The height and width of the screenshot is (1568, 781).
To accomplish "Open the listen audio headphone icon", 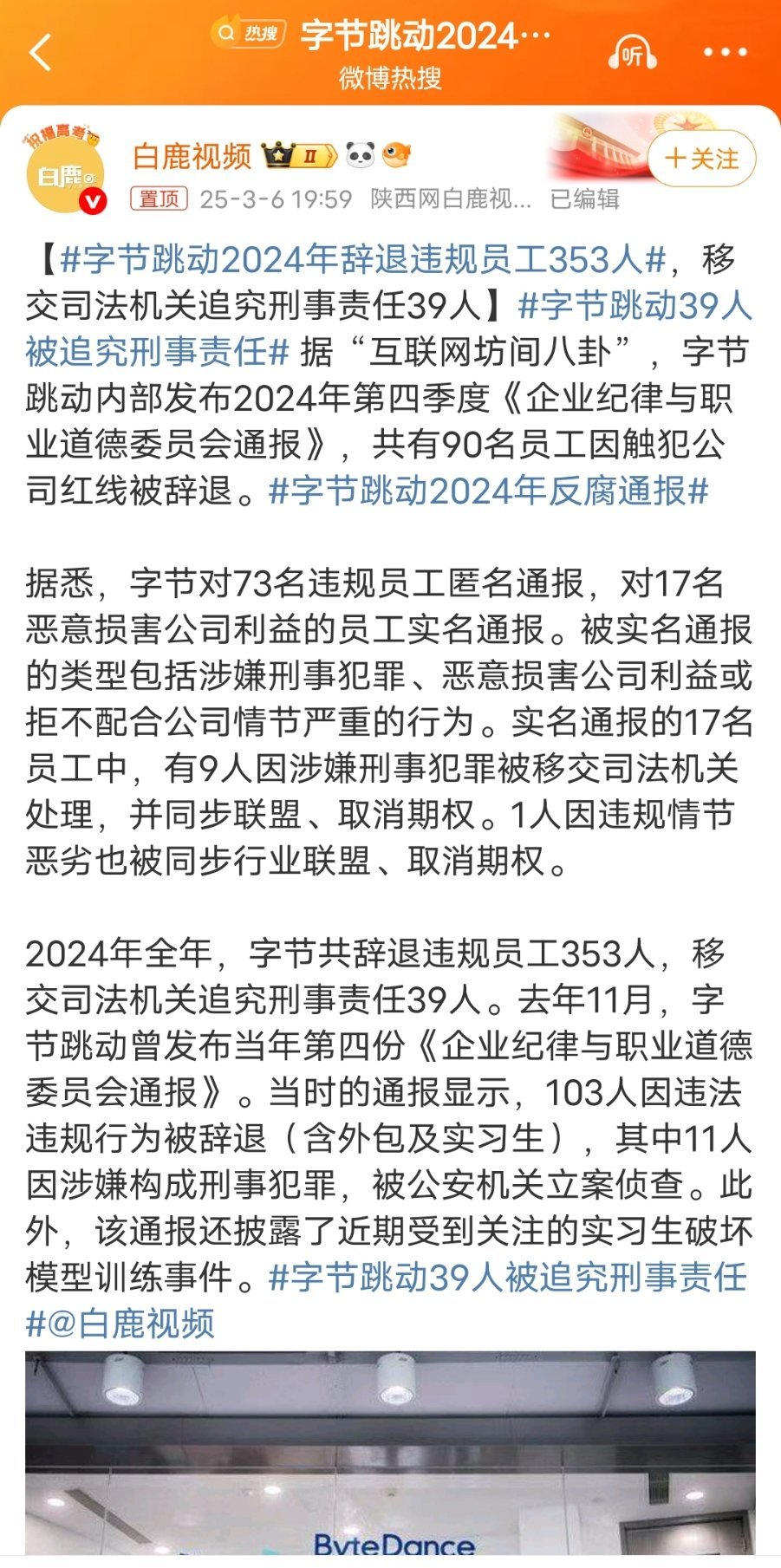I will tap(632, 53).
